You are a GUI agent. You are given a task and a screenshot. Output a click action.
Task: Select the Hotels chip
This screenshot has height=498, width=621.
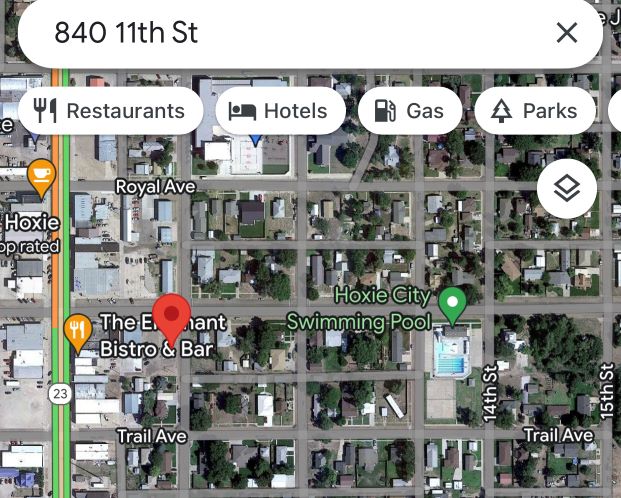[x=279, y=111]
